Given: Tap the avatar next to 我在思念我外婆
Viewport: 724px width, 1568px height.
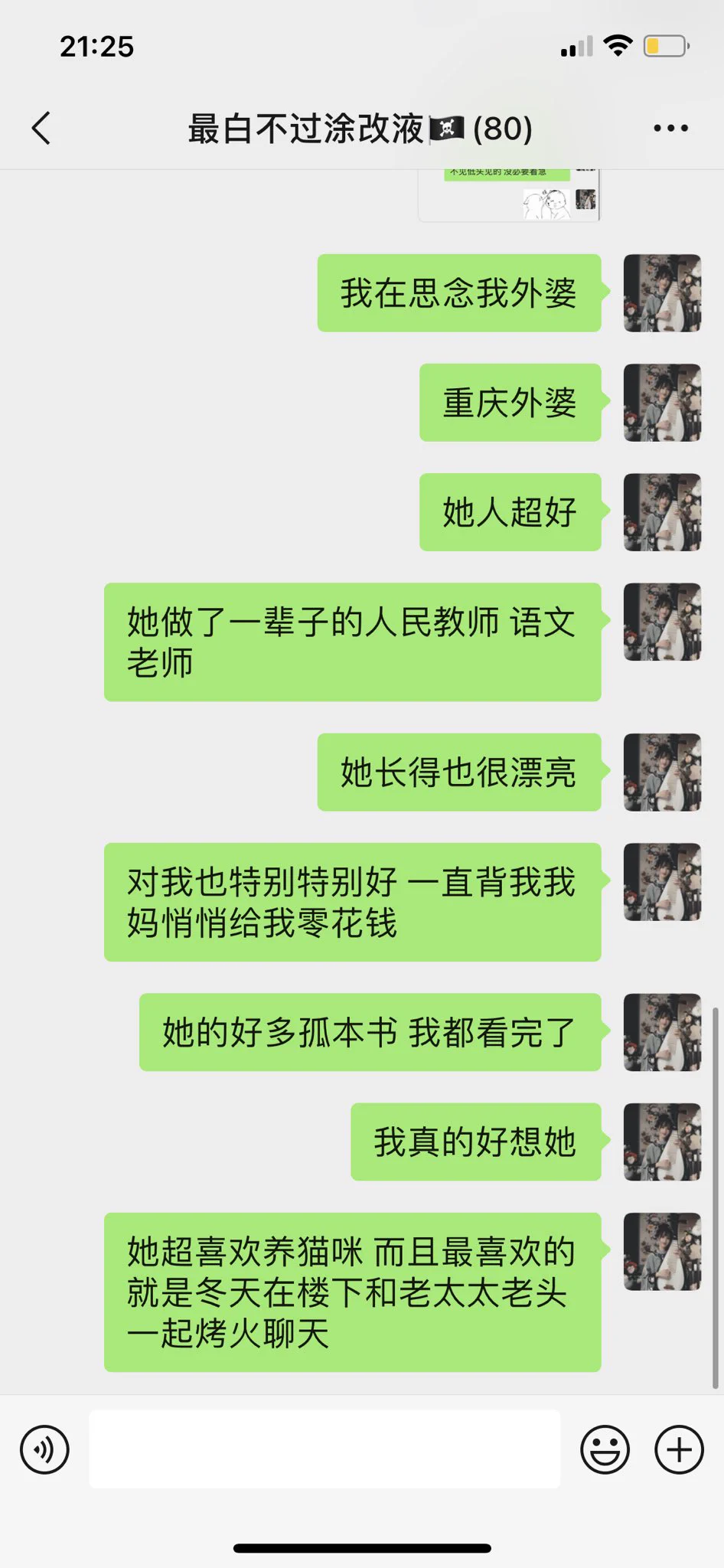Looking at the screenshot, I should [x=662, y=293].
